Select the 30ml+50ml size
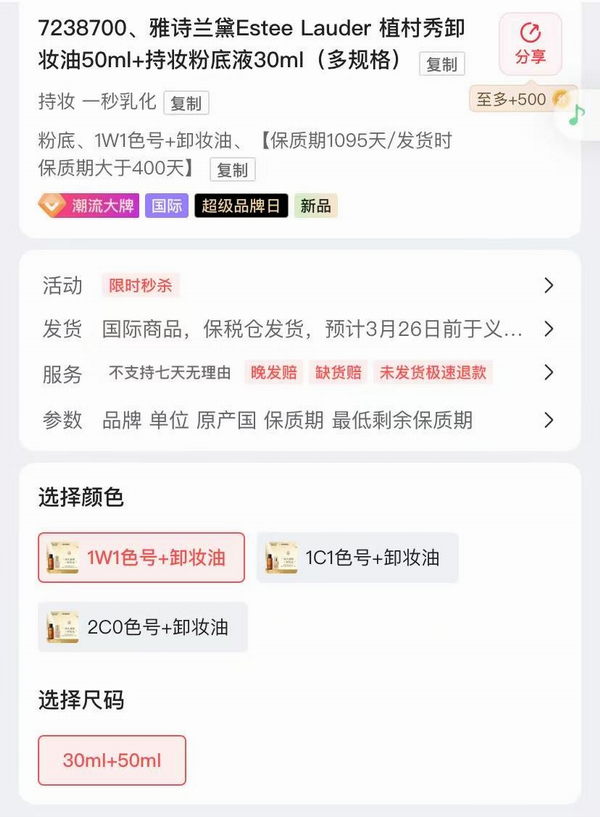This screenshot has width=600, height=817. [112, 760]
